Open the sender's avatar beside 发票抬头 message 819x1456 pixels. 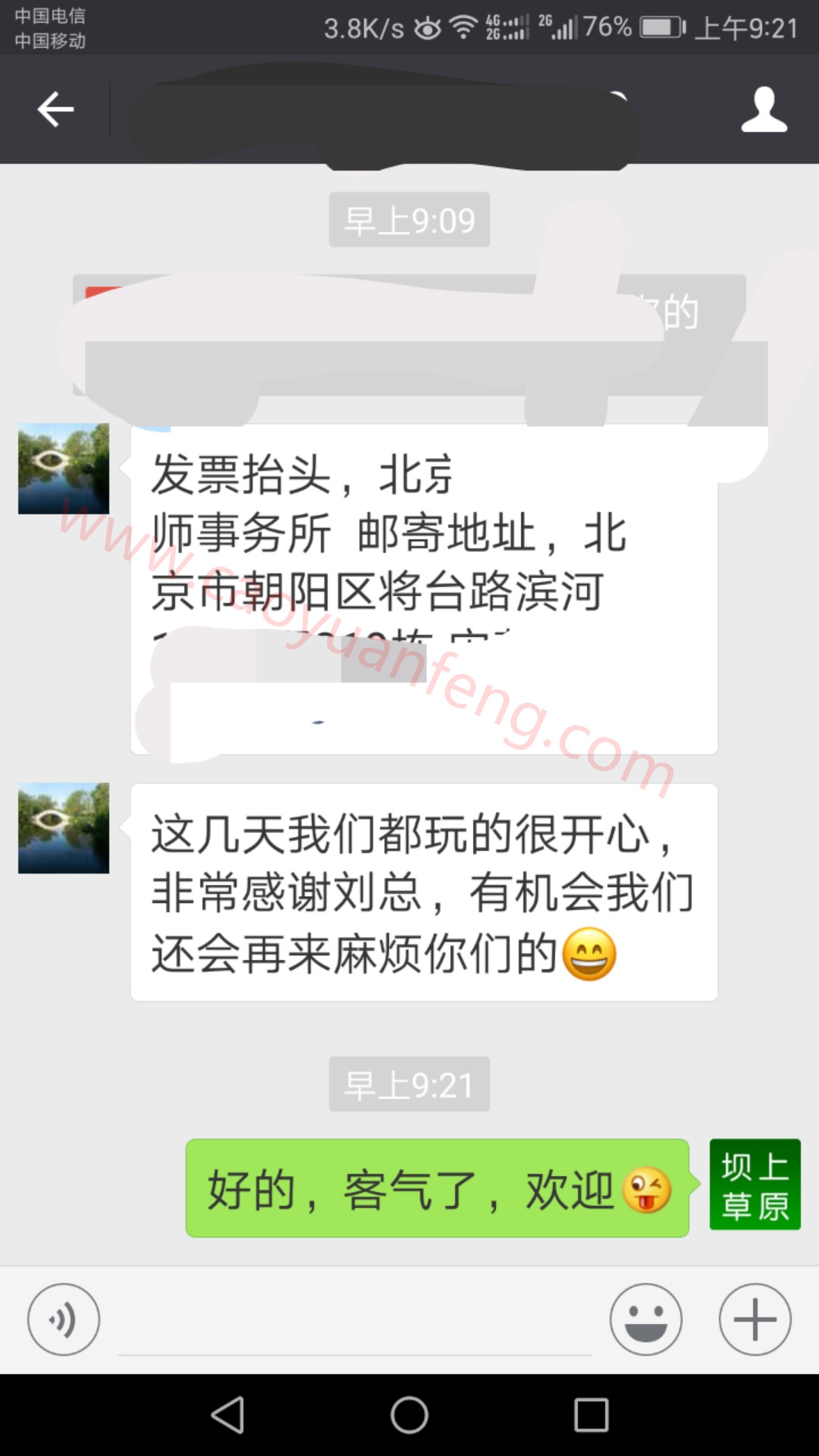click(64, 469)
